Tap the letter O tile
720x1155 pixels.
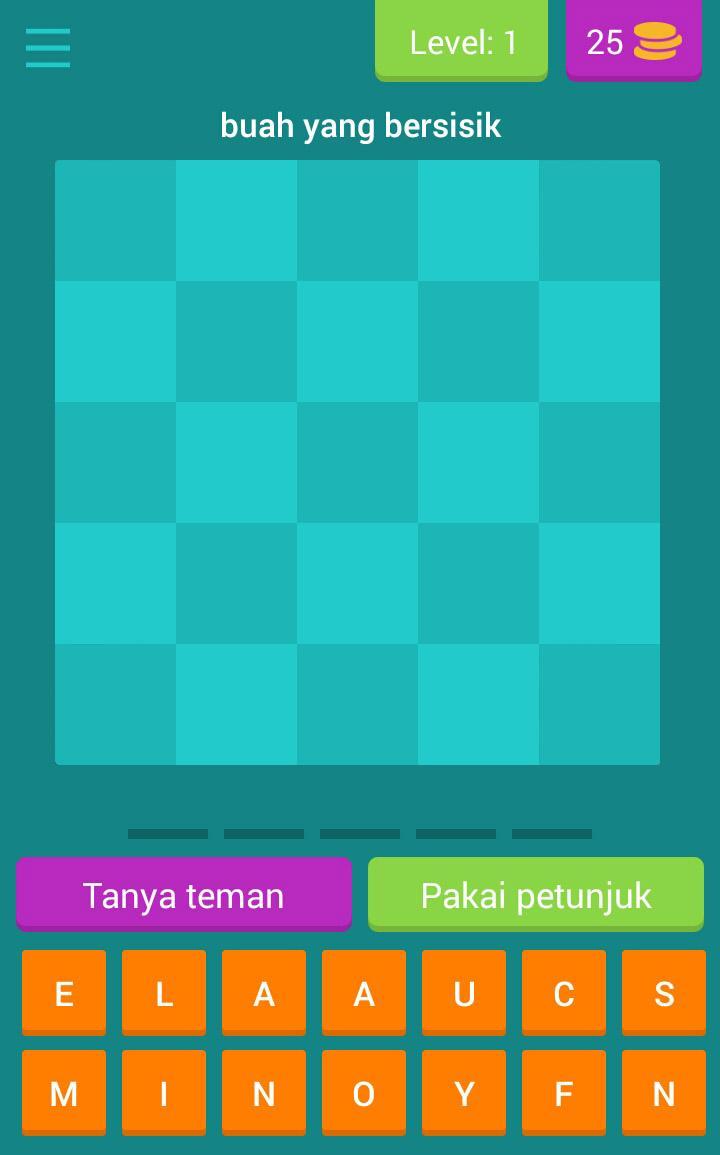click(x=363, y=1093)
